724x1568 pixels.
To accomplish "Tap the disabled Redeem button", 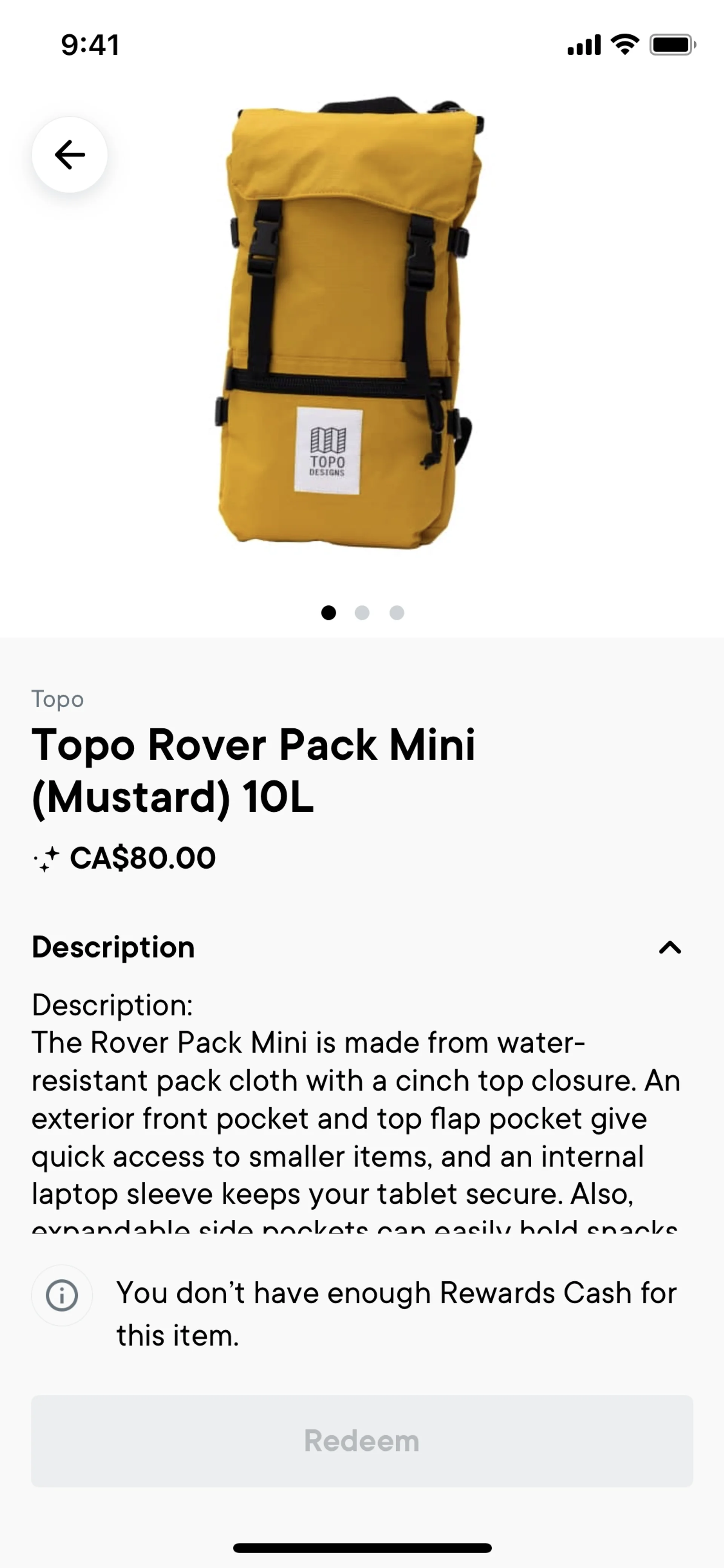I will point(362,1441).
